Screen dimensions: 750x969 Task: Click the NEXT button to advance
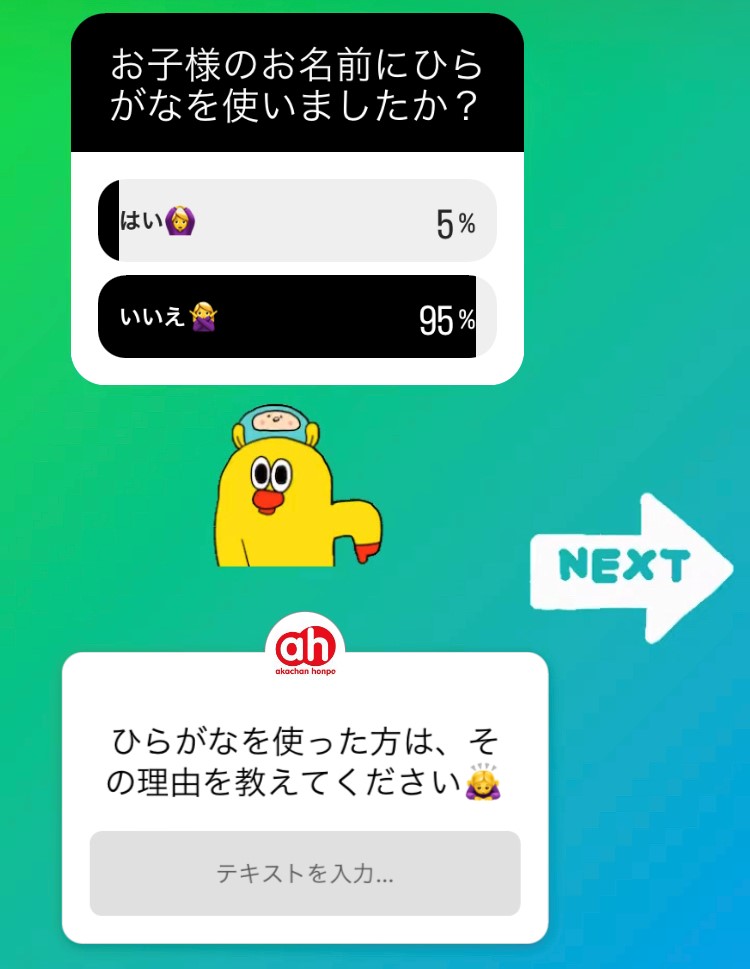628,560
